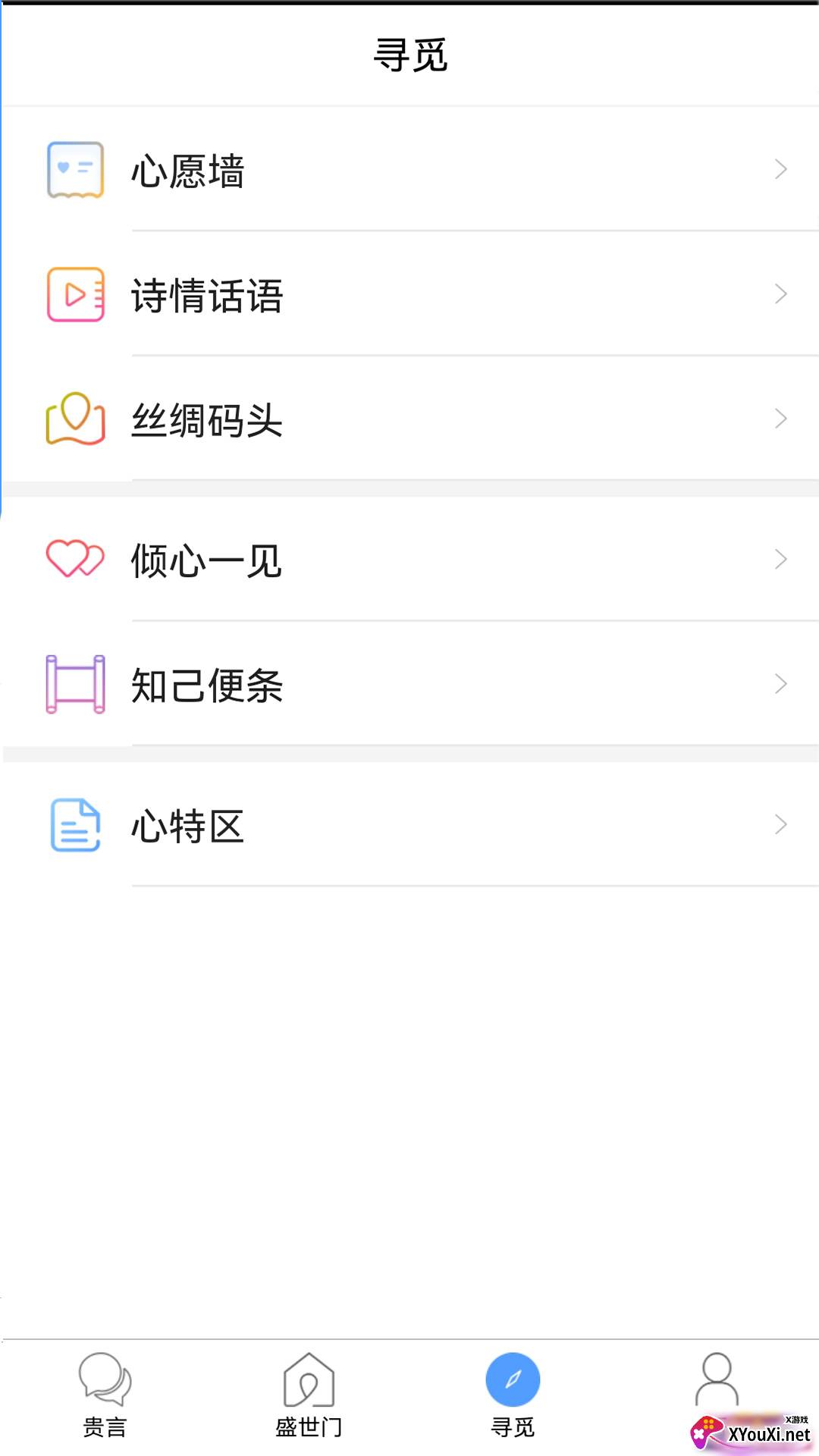
Task: Select the 丝绸码头 entry
Action: click(x=409, y=419)
